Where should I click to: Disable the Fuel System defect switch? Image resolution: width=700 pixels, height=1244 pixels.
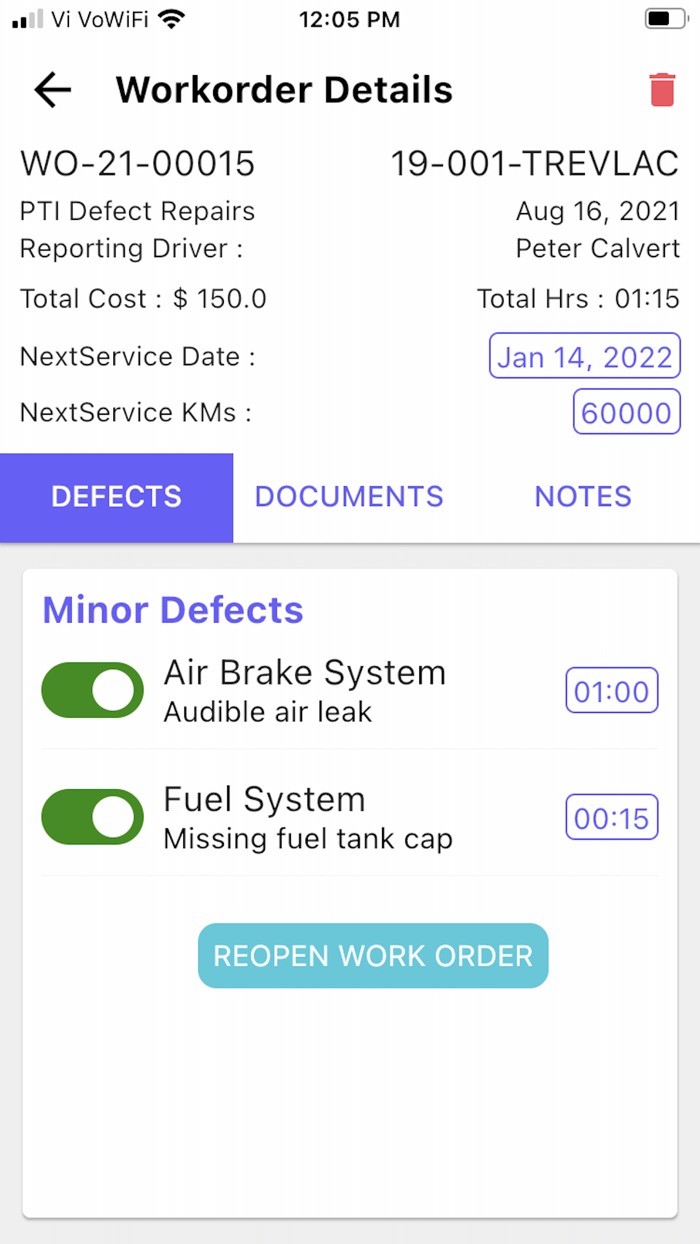point(93,817)
